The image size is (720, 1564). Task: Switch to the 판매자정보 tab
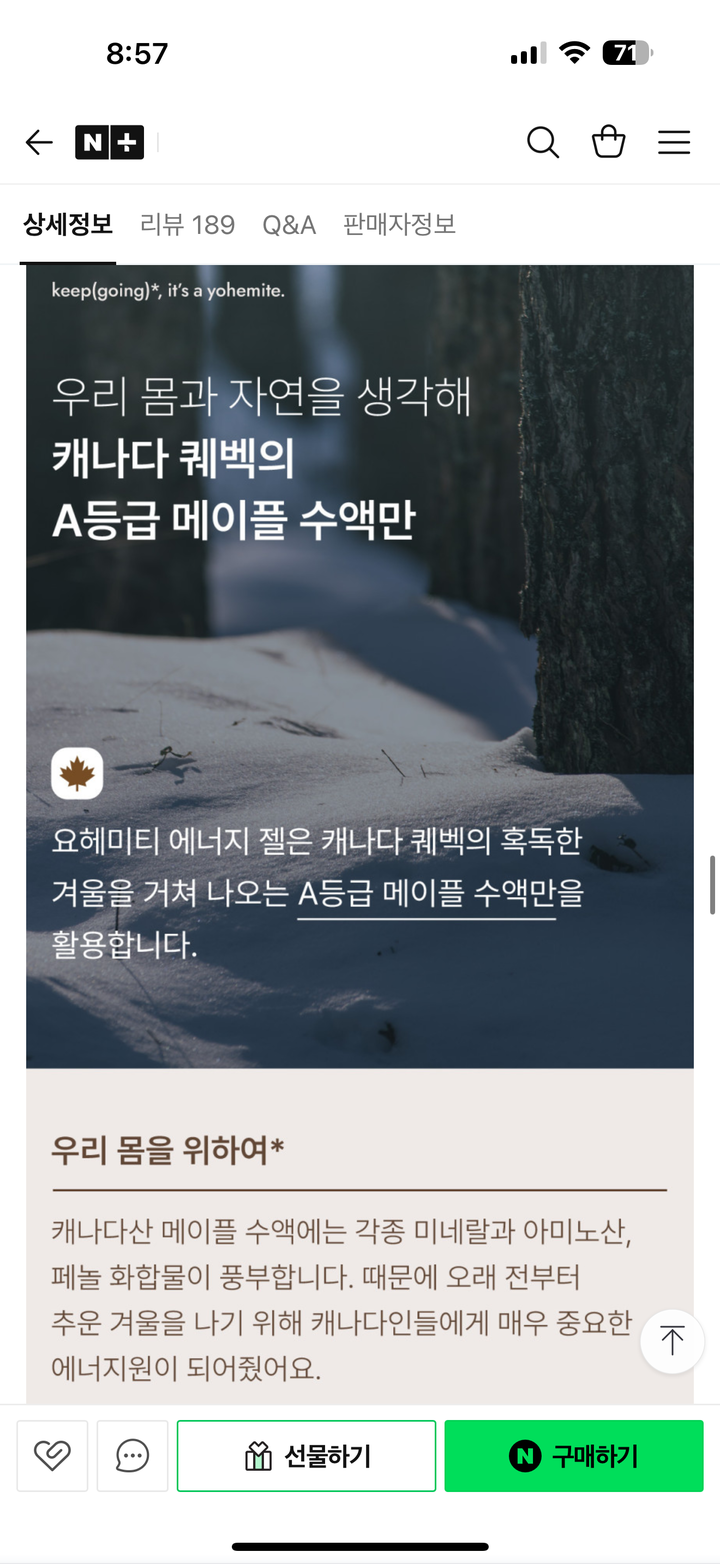click(399, 225)
